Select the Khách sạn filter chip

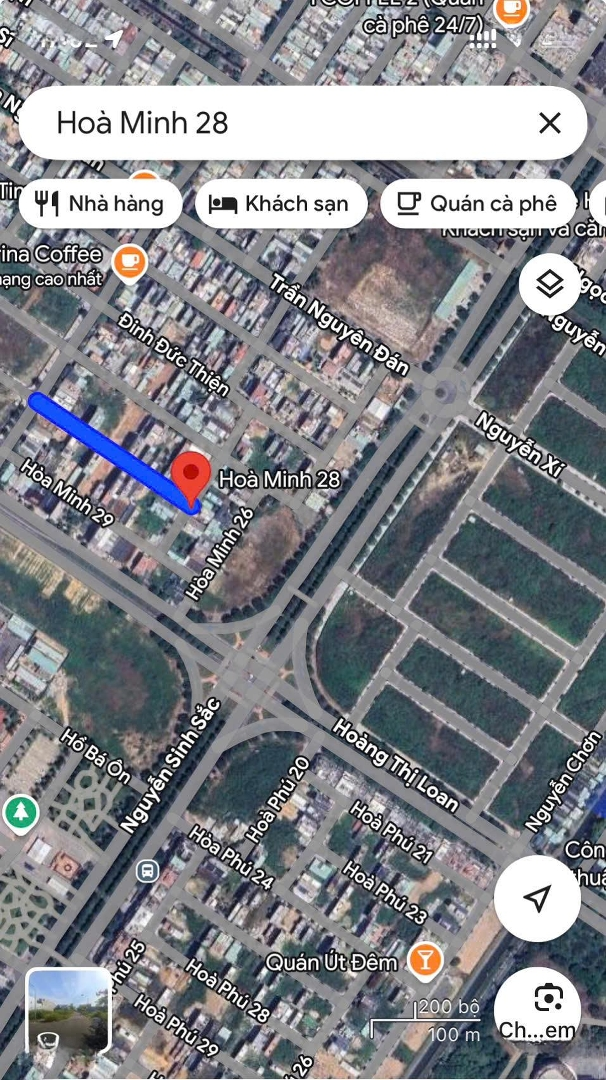[279, 204]
